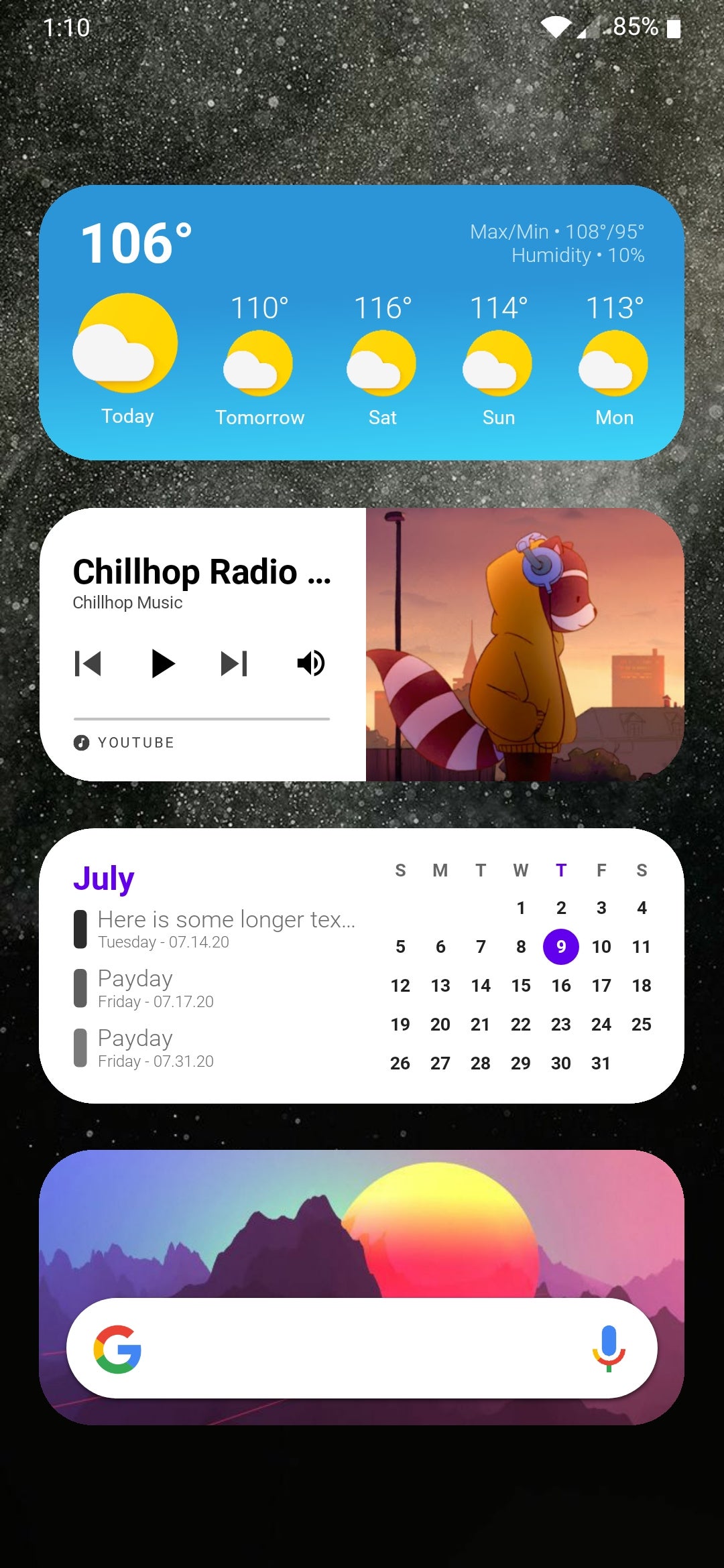Tap the playback progress bar

click(202, 719)
